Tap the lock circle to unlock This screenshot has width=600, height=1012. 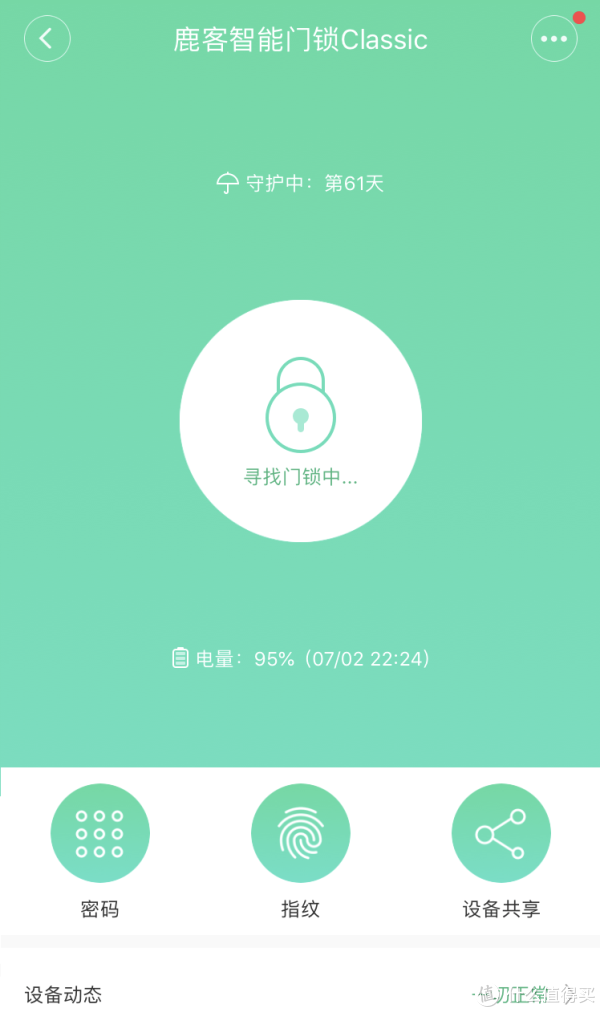click(301, 421)
